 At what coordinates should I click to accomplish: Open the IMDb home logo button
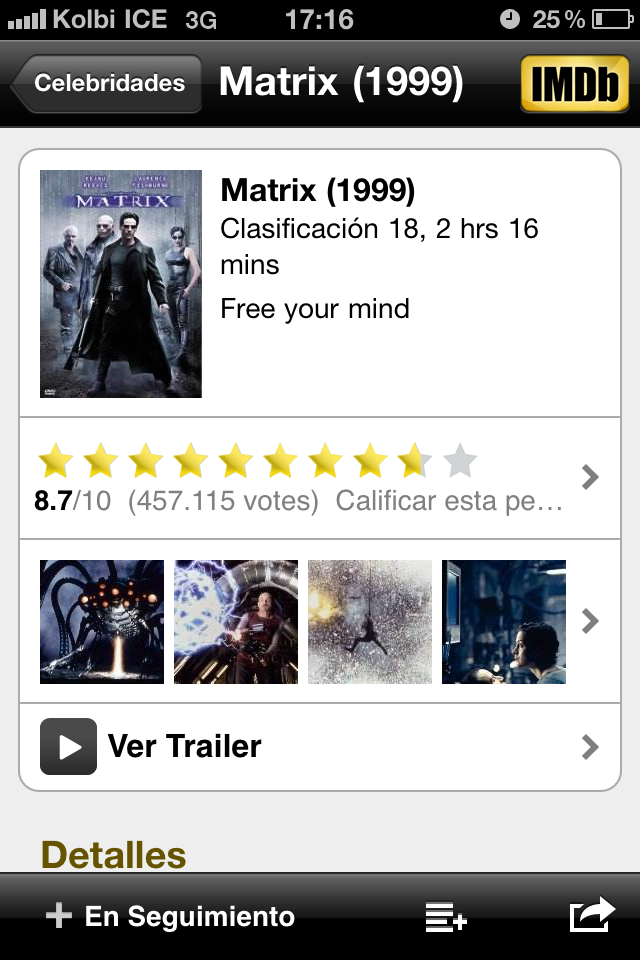click(x=574, y=84)
